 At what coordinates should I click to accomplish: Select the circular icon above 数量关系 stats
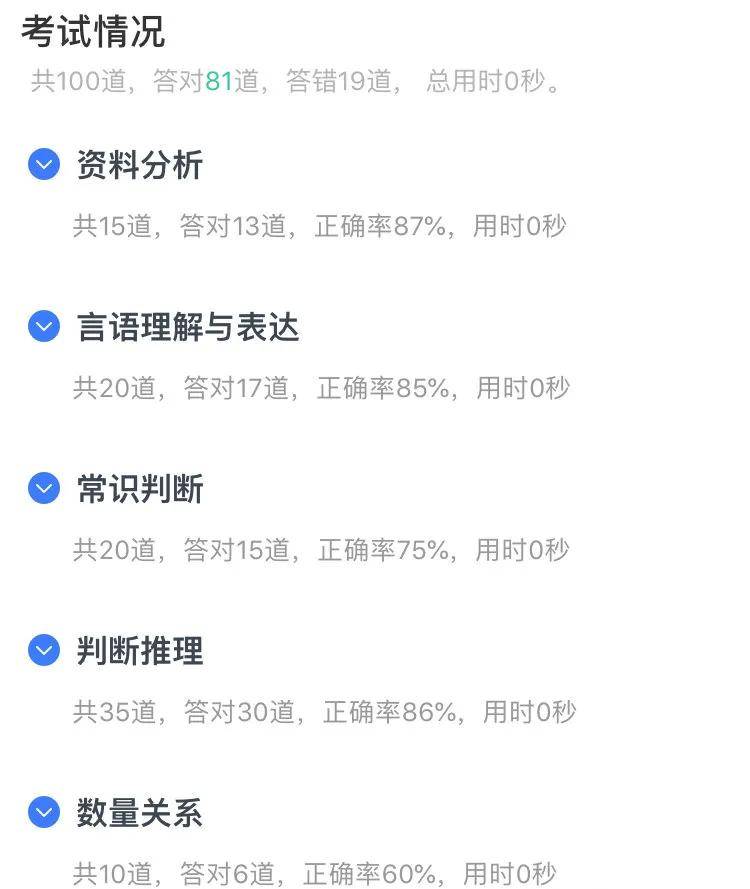pyautogui.click(x=42, y=814)
